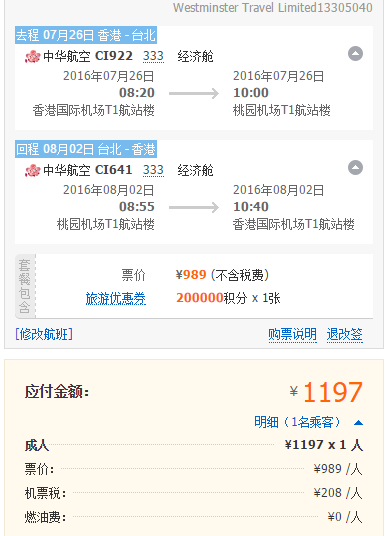Viewport: 386px width, 536px height.
Task: Open the 旅游优惠券 coupon link
Action: pos(116,298)
